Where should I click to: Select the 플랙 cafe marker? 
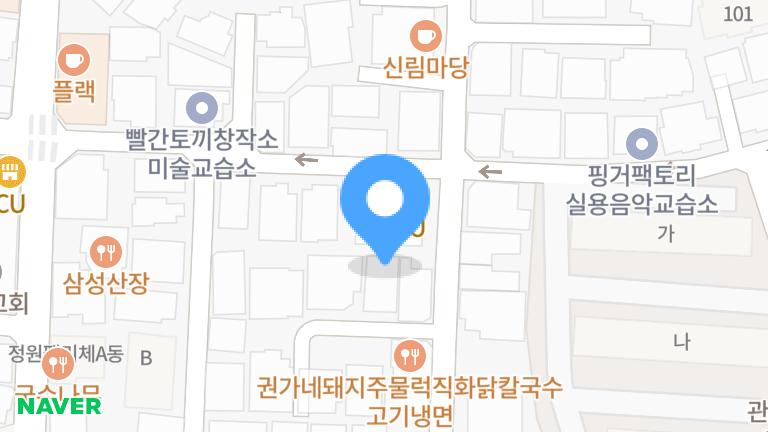pyautogui.click(x=75, y=57)
